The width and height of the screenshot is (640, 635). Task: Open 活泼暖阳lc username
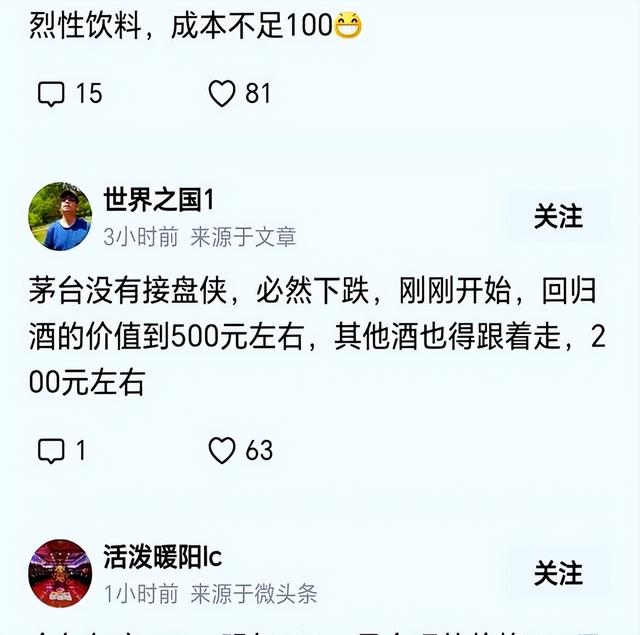pyautogui.click(x=162, y=557)
